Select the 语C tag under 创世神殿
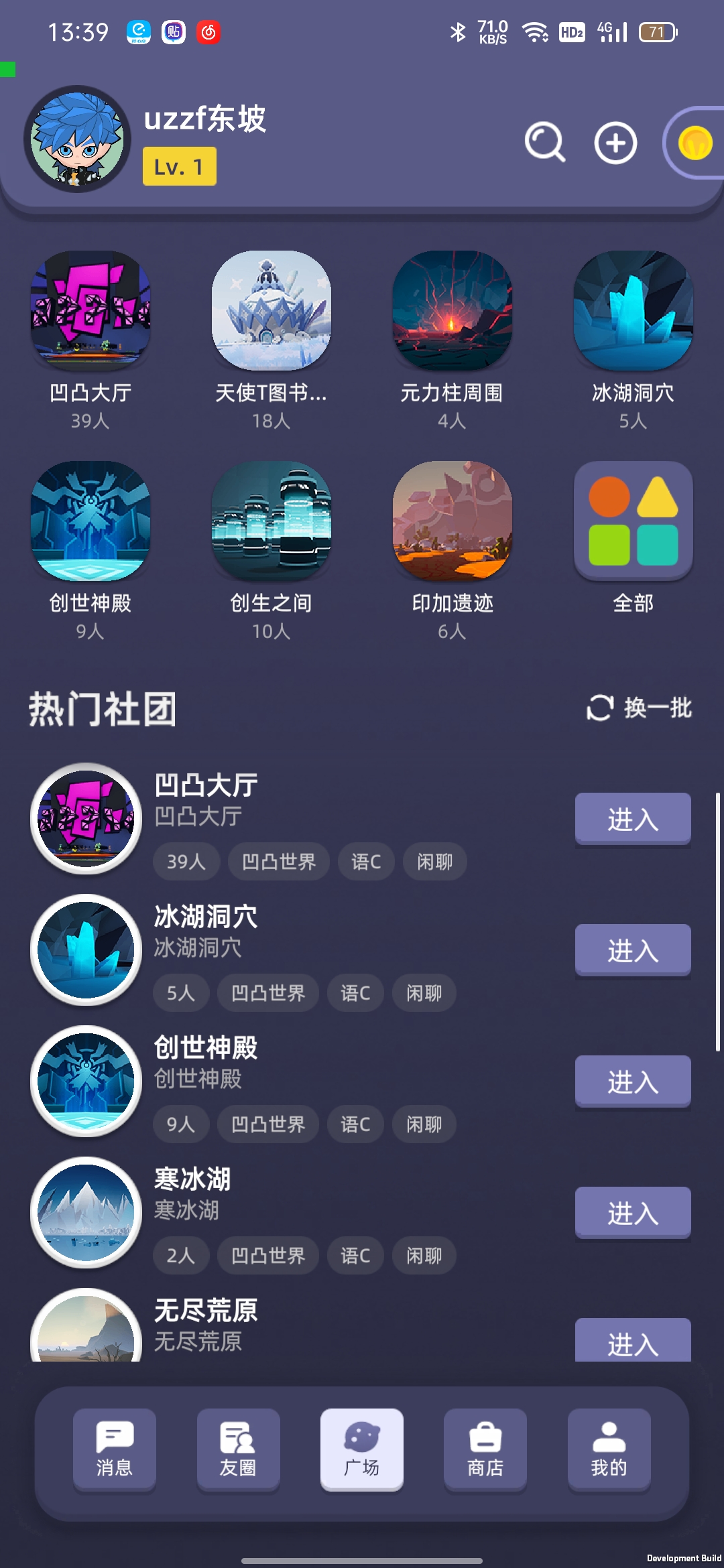The height and width of the screenshot is (1568, 724). tap(355, 1124)
